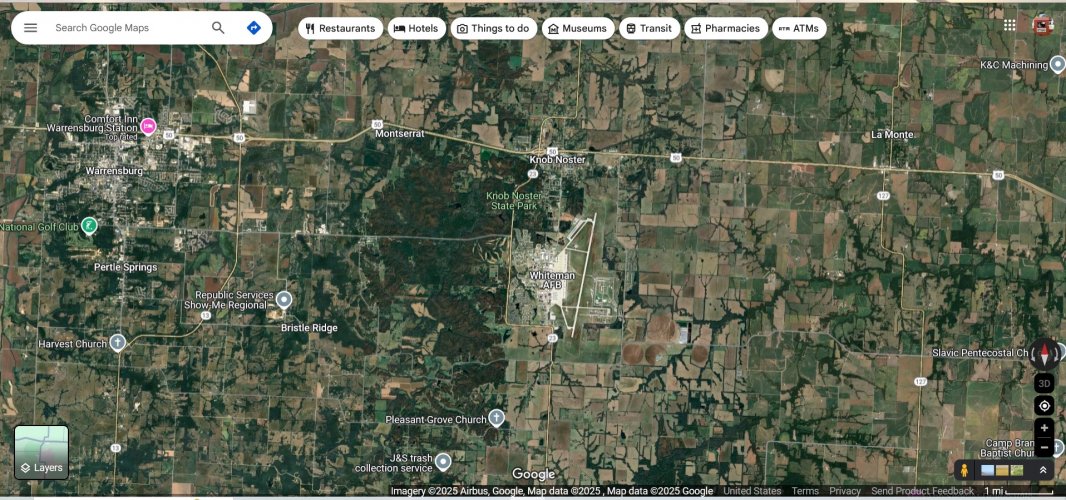The width and height of the screenshot is (1066, 500).
Task: Open the Comfort Inn Warrensburg Station pin
Action: [148, 125]
